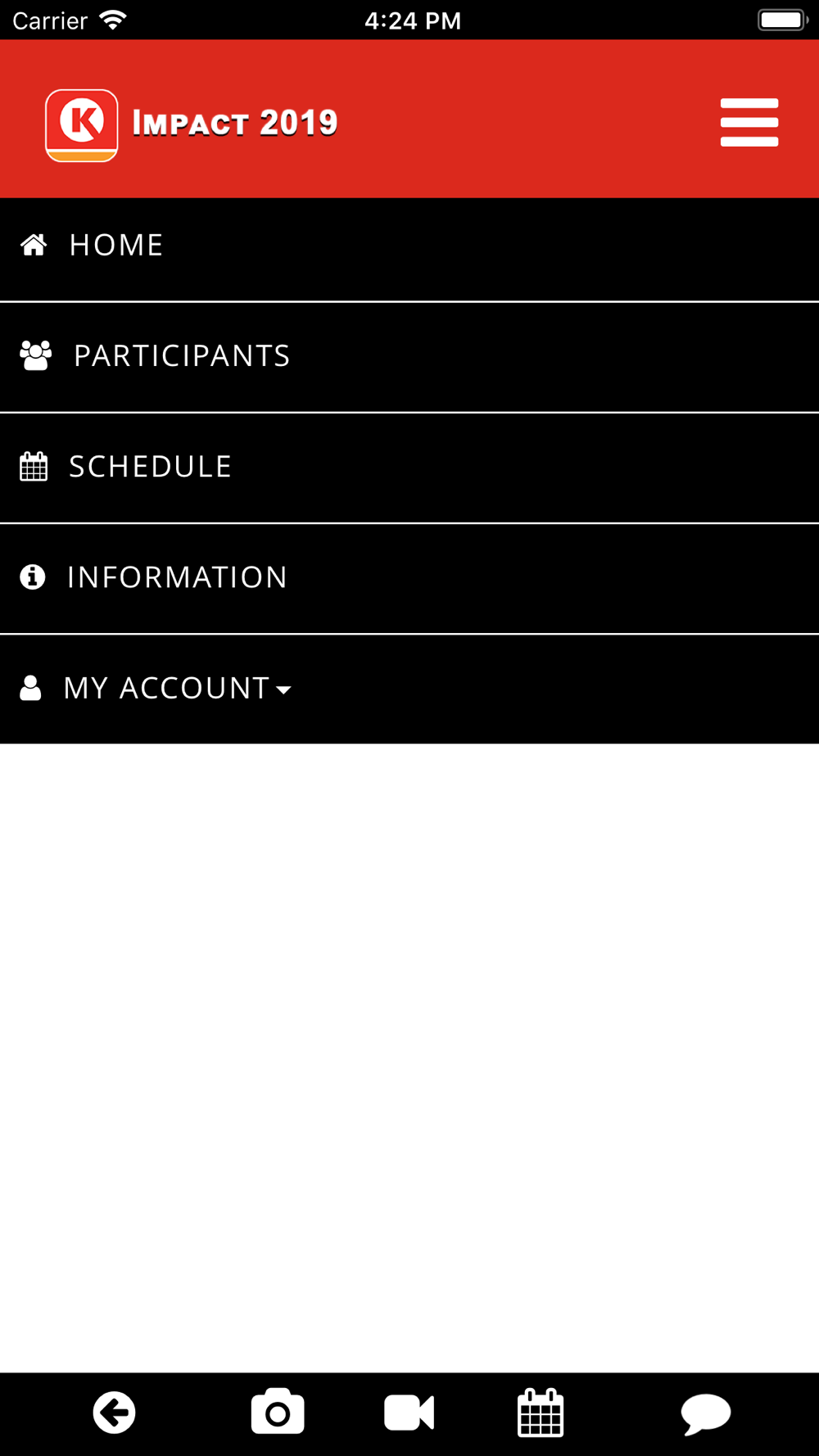Viewport: 819px width, 1456px height.
Task: Open the Schedule menu item
Action: coord(409,468)
